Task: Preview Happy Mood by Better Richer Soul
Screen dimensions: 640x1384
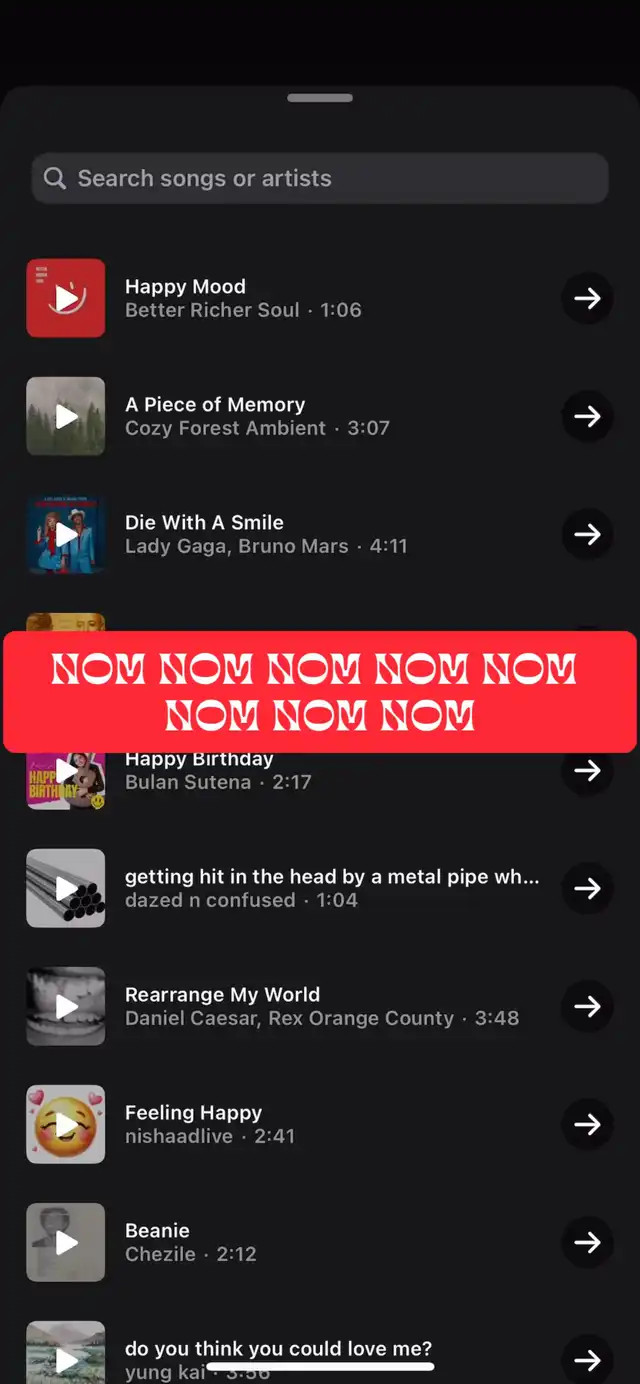Action: pos(66,298)
